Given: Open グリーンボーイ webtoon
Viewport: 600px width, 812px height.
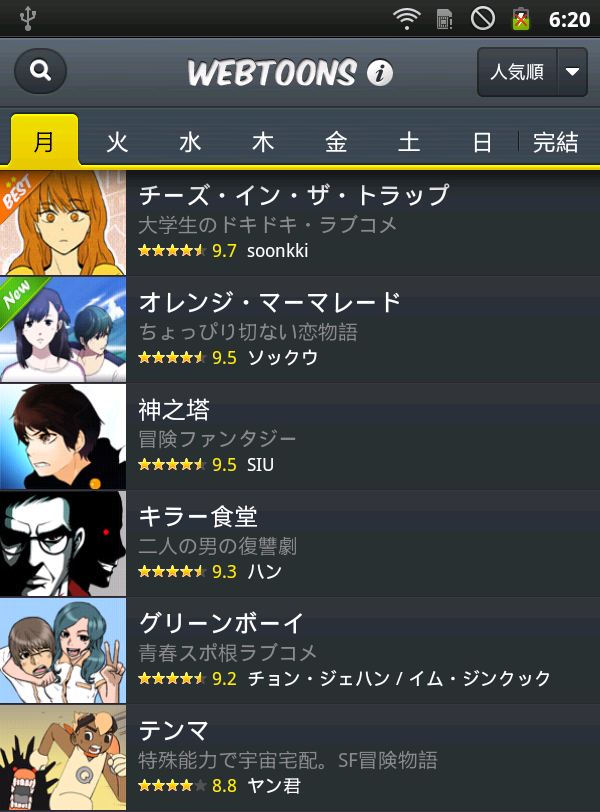Looking at the screenshot, I should click(x=300, y=650).
